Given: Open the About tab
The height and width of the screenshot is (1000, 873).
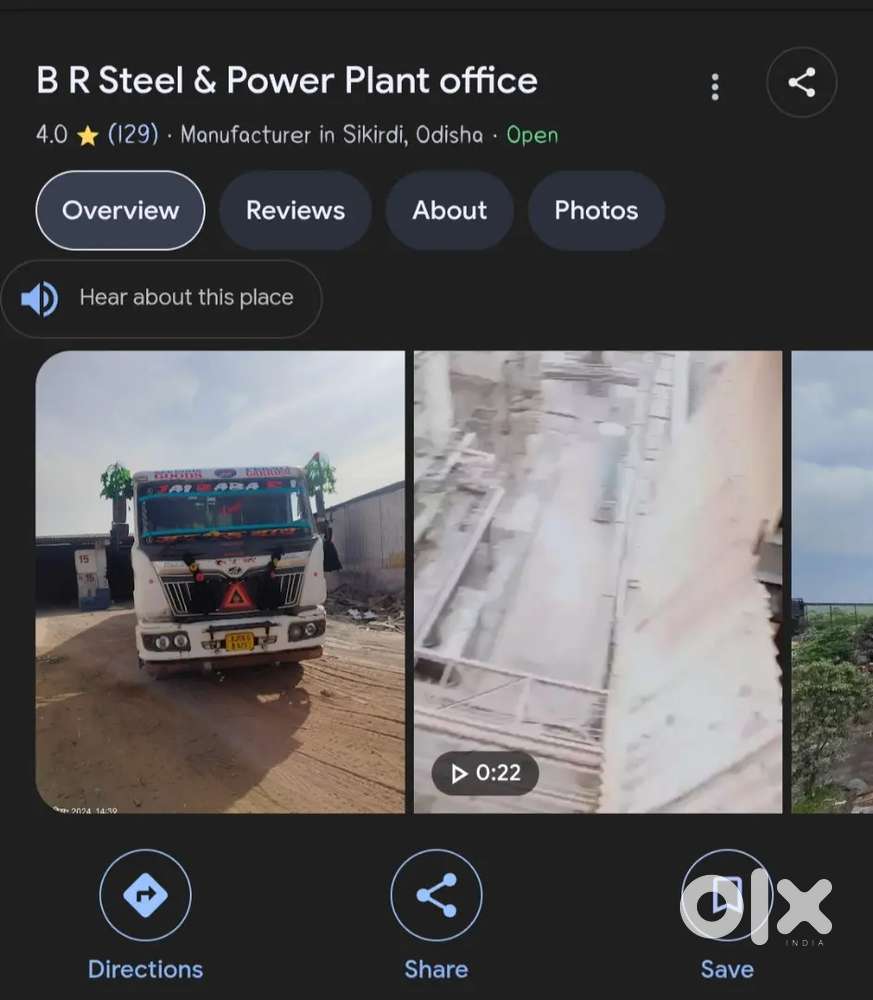Looking at the screenshot, I should point(449,210).
